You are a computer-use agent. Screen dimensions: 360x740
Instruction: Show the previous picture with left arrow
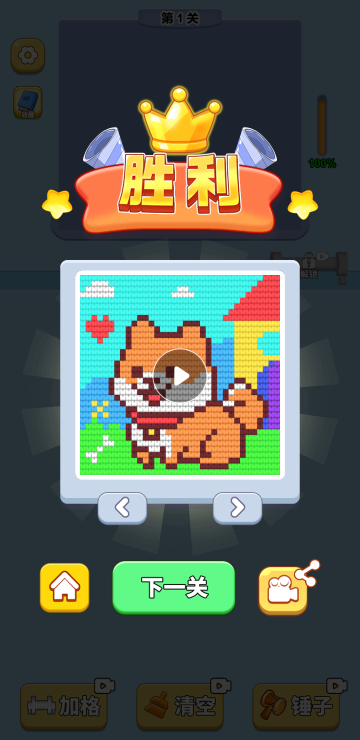pos(122,508)
